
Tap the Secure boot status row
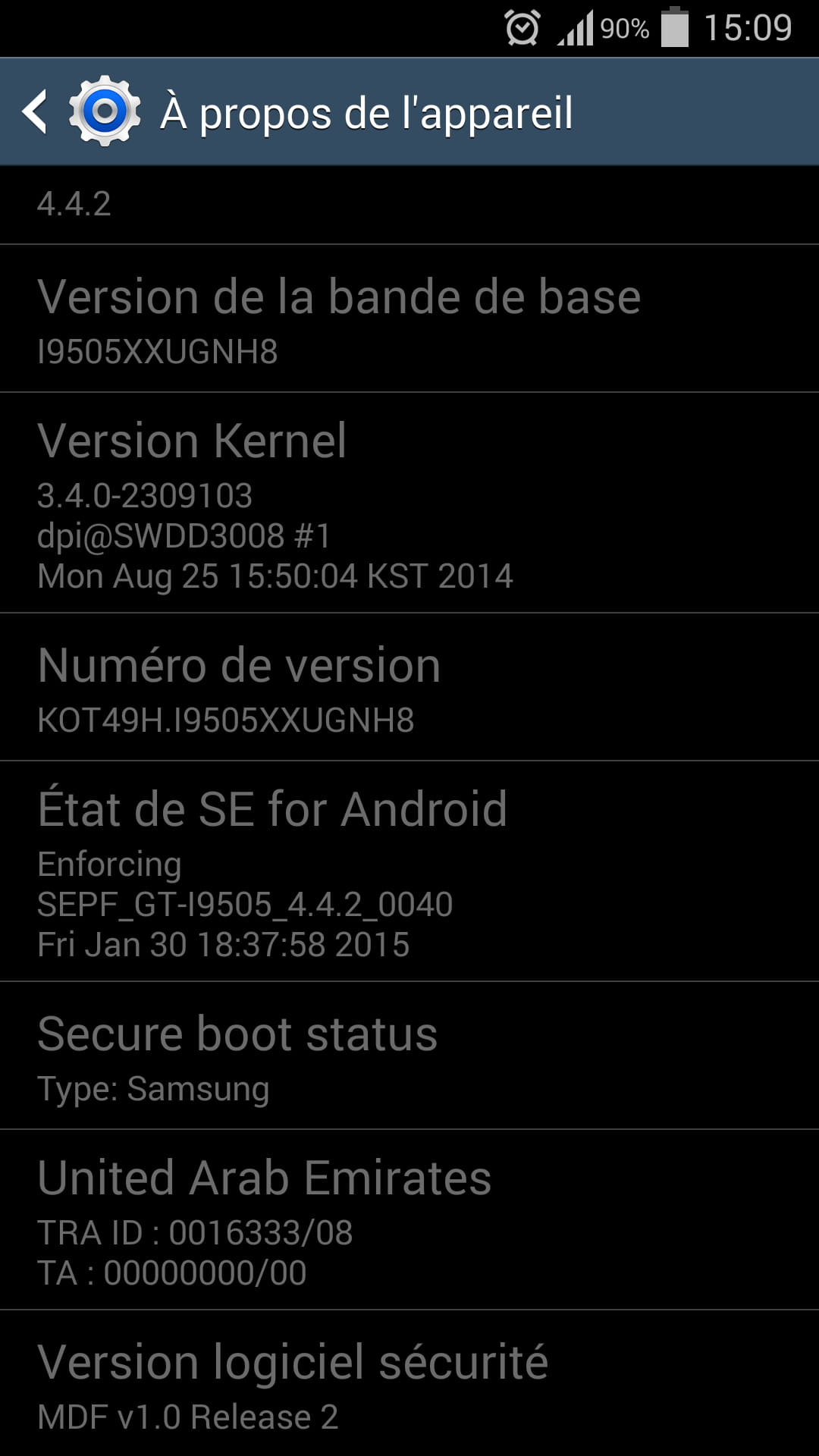point(409,1056)
